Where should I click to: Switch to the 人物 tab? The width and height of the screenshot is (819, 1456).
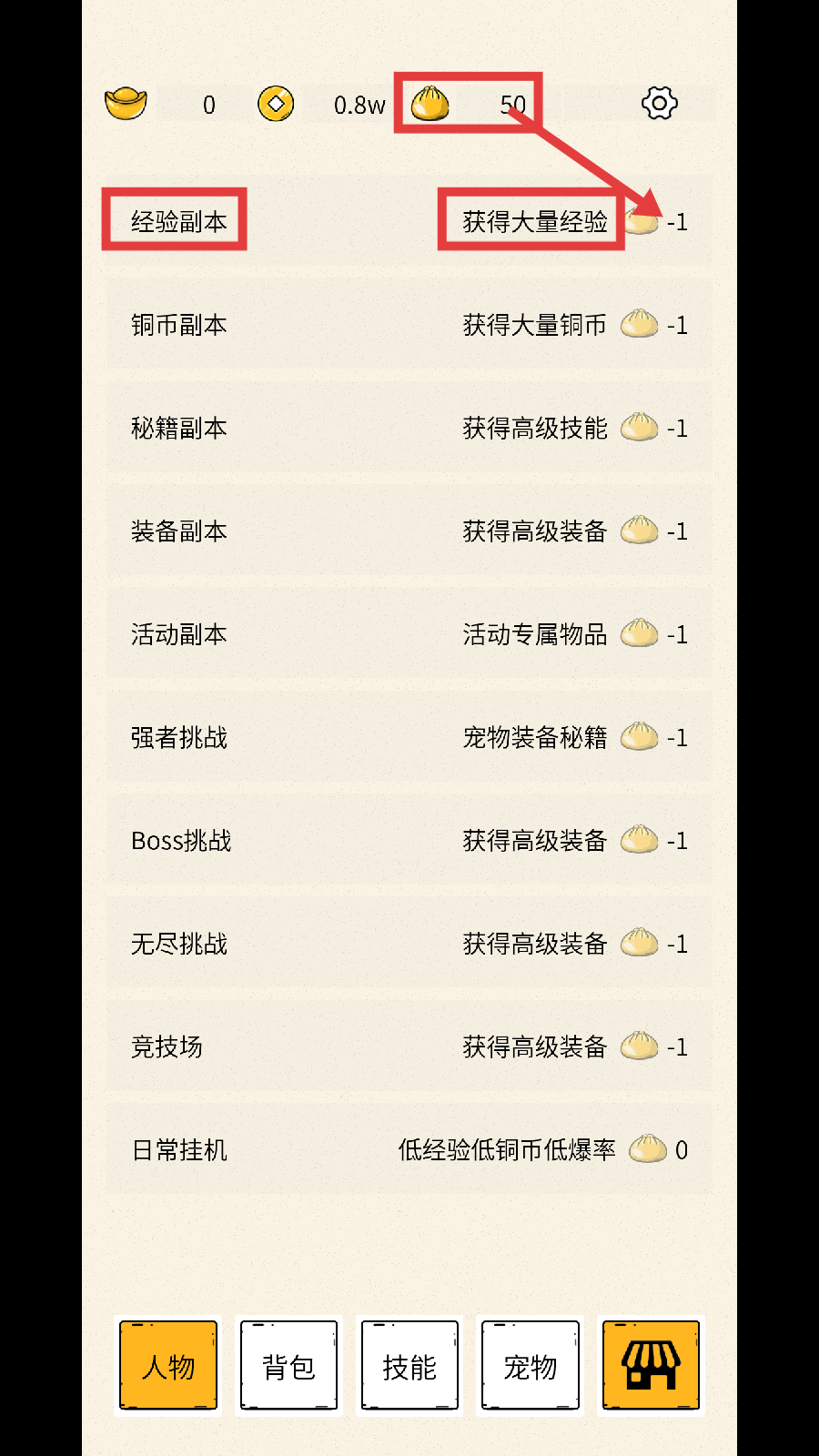coord(168,1366)
